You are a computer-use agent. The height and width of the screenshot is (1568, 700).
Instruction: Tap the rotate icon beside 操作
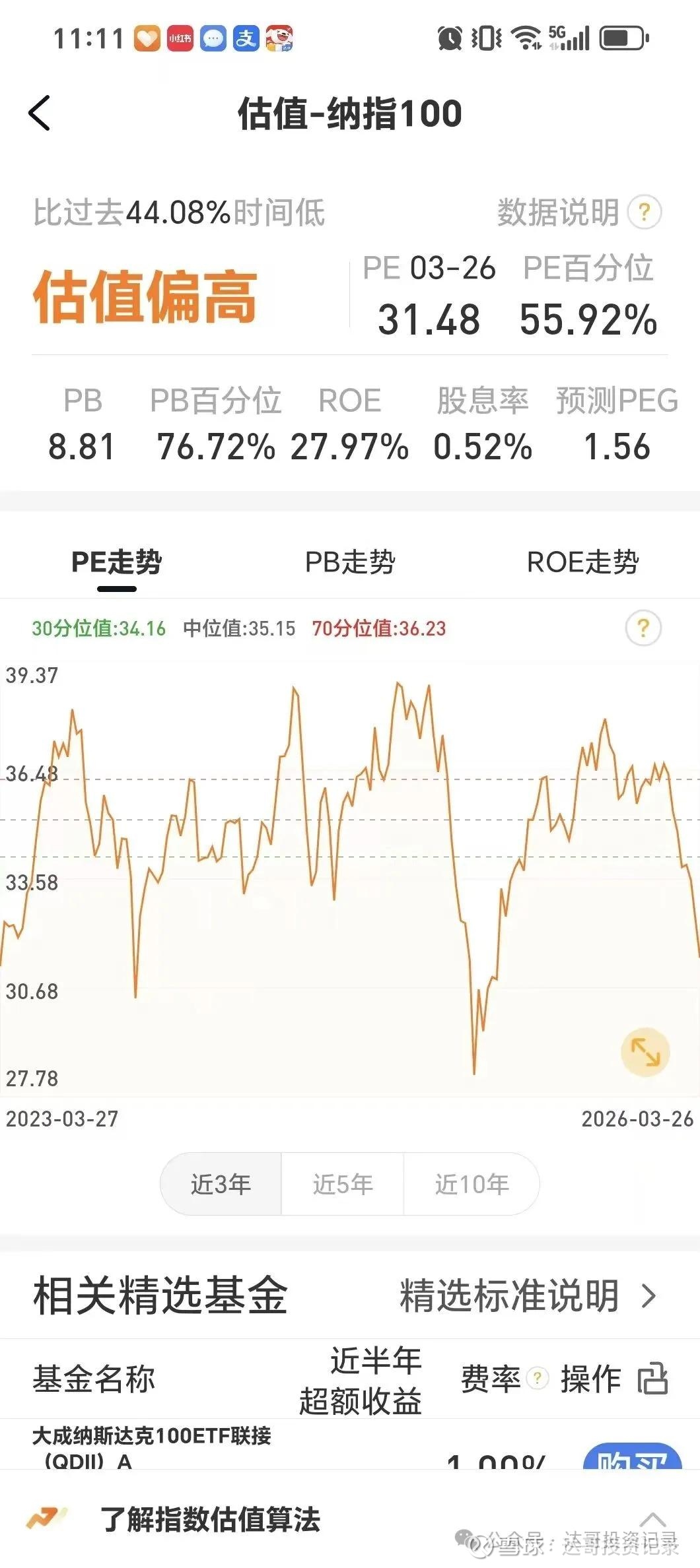pyautogui.click(x=652, y=1379)
